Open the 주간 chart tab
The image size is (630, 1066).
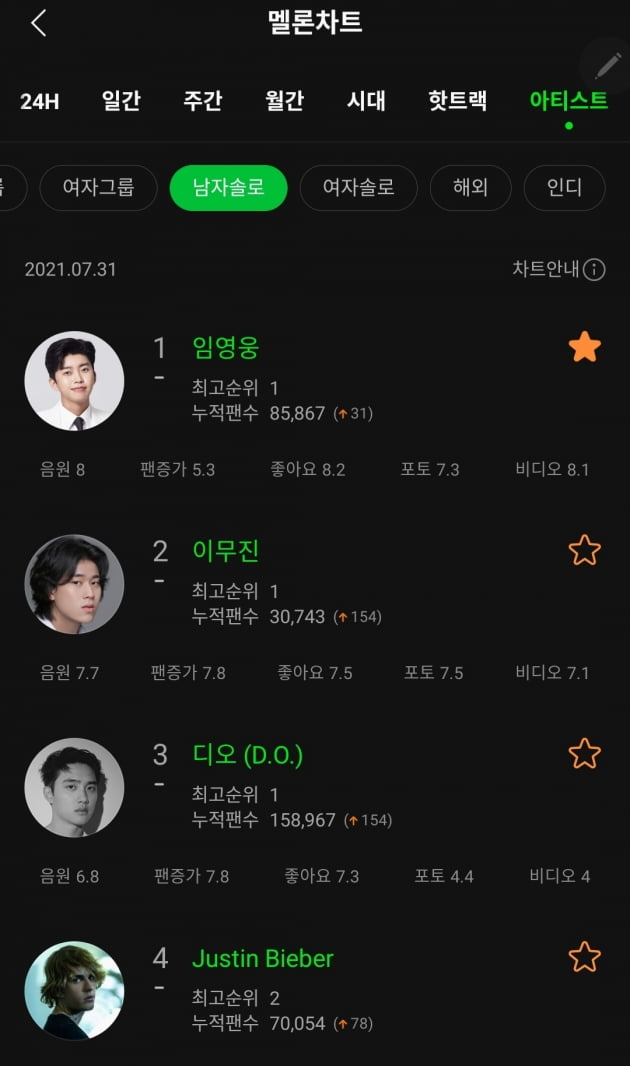tap(202, 101)
